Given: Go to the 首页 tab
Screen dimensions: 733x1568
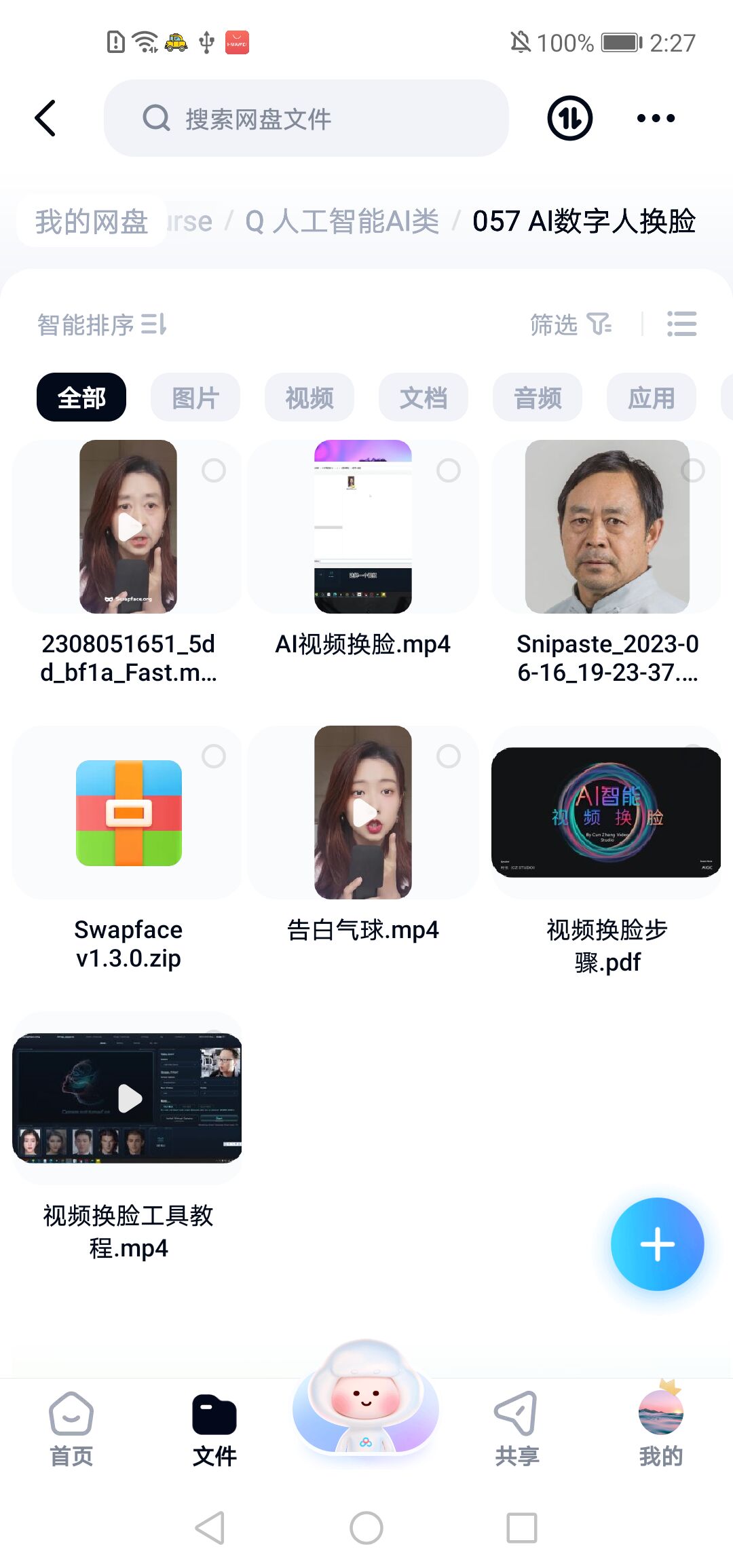Looking at the screenshot, I should pyautogui.click(x=71, y=1427).
